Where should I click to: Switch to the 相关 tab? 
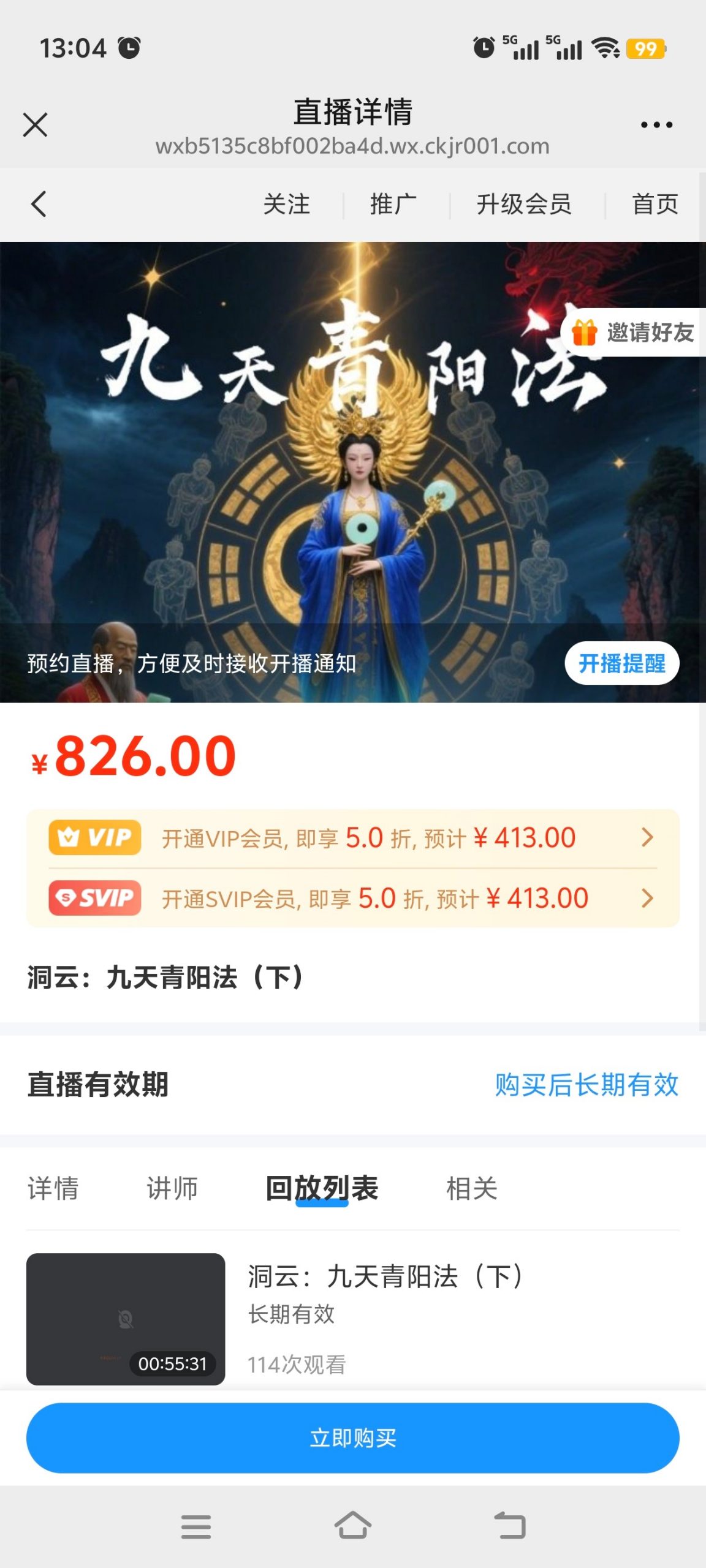[x=471, y=1188]
